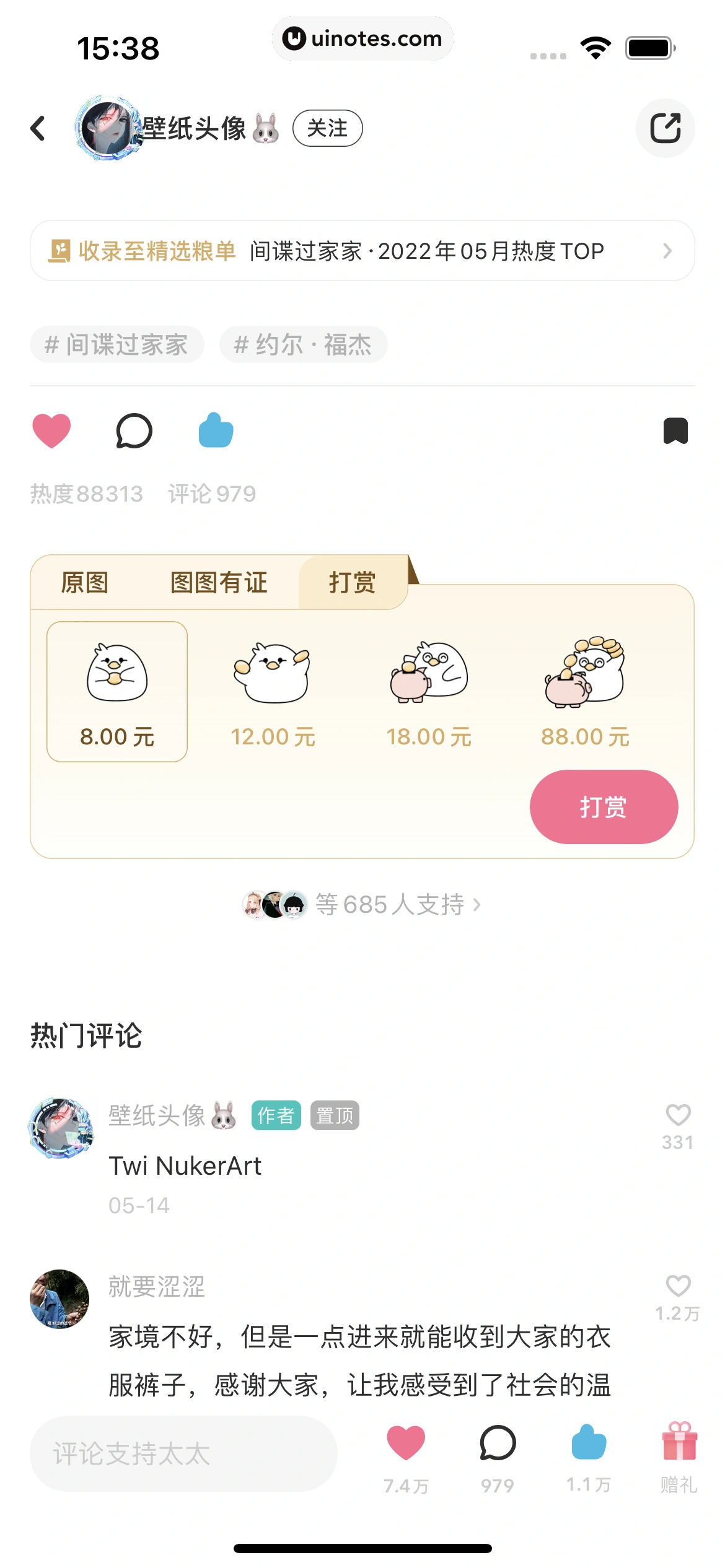Tap the share icon at top right
The image size is (725, 1568).
[666, 128]
